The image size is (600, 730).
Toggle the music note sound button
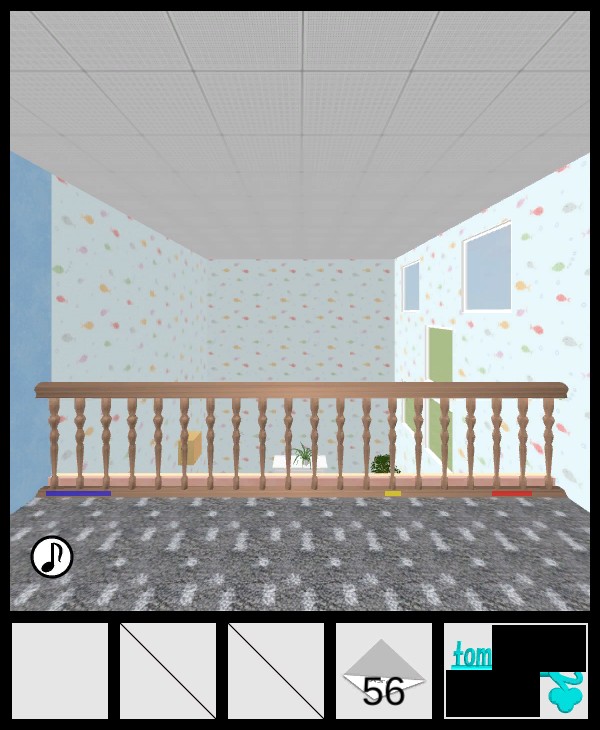pyautogui.click(x=52, y=557)
